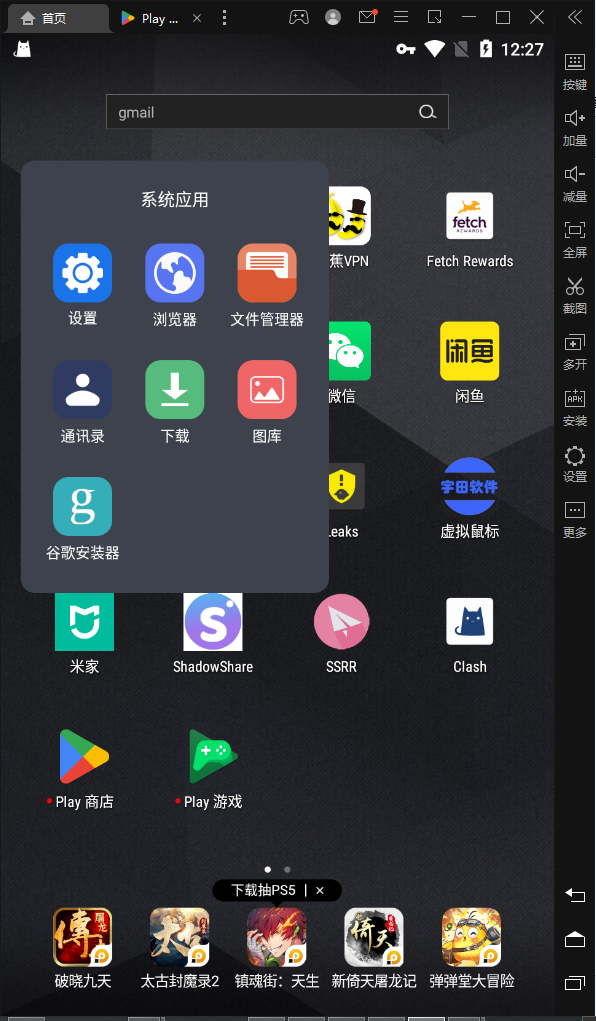
Task: Open the 截图 screenshot tool
Action: pos(575,295)
